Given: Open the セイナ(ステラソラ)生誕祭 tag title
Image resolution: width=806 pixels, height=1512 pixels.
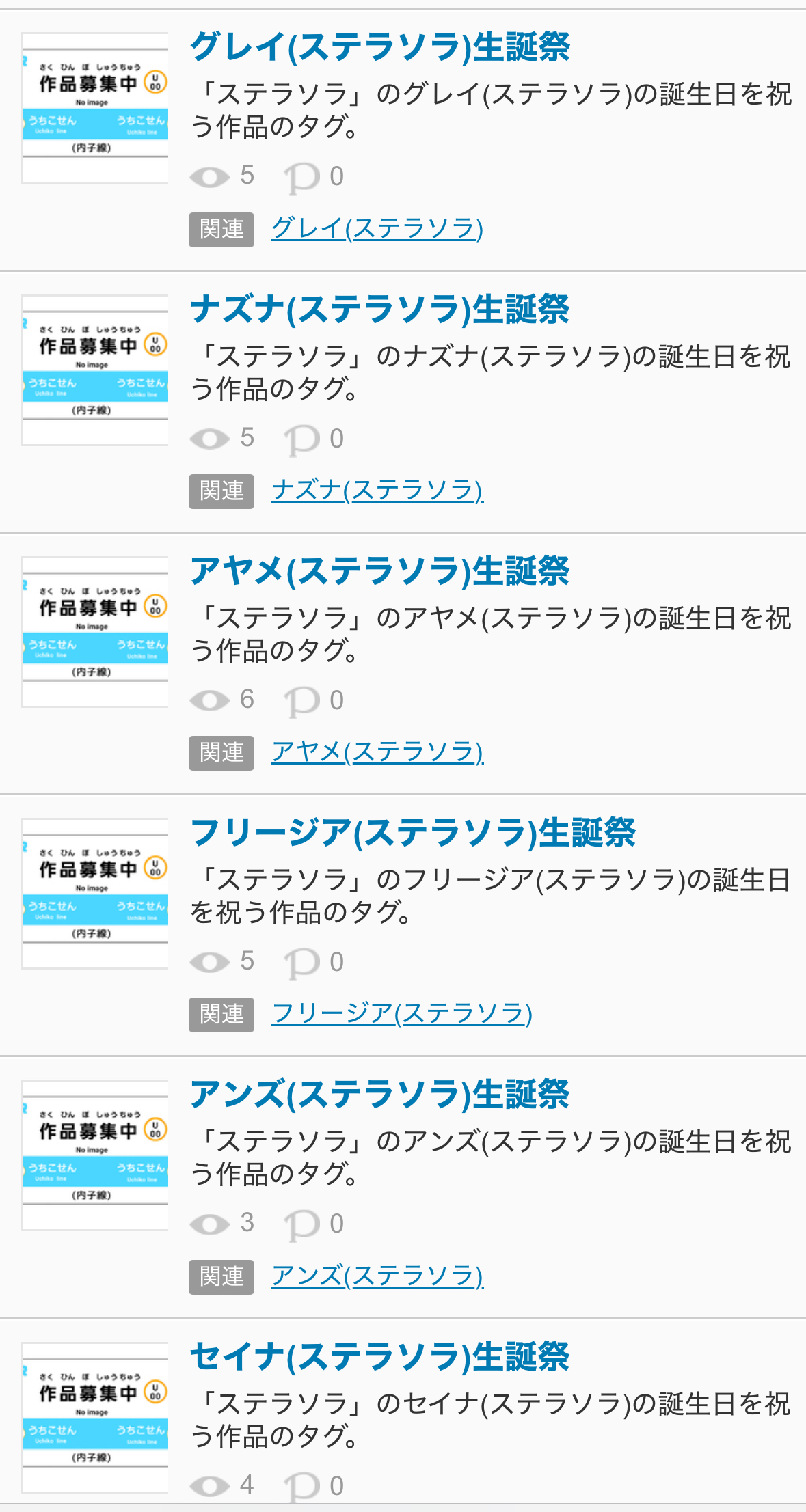Looking at the screenshot, I should [x=379, y=1356].
